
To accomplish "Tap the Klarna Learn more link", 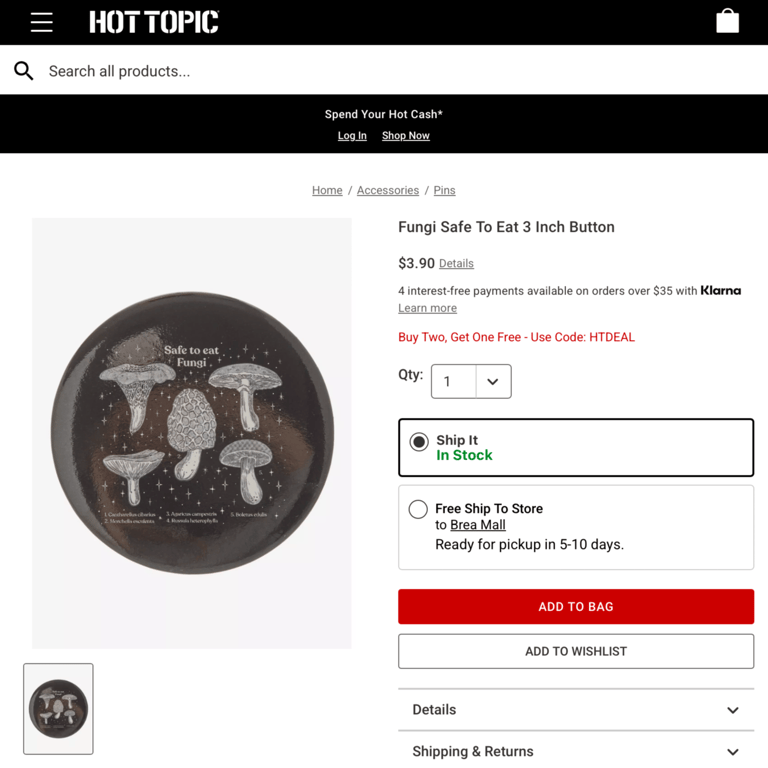I will click(x=427, y=308).
